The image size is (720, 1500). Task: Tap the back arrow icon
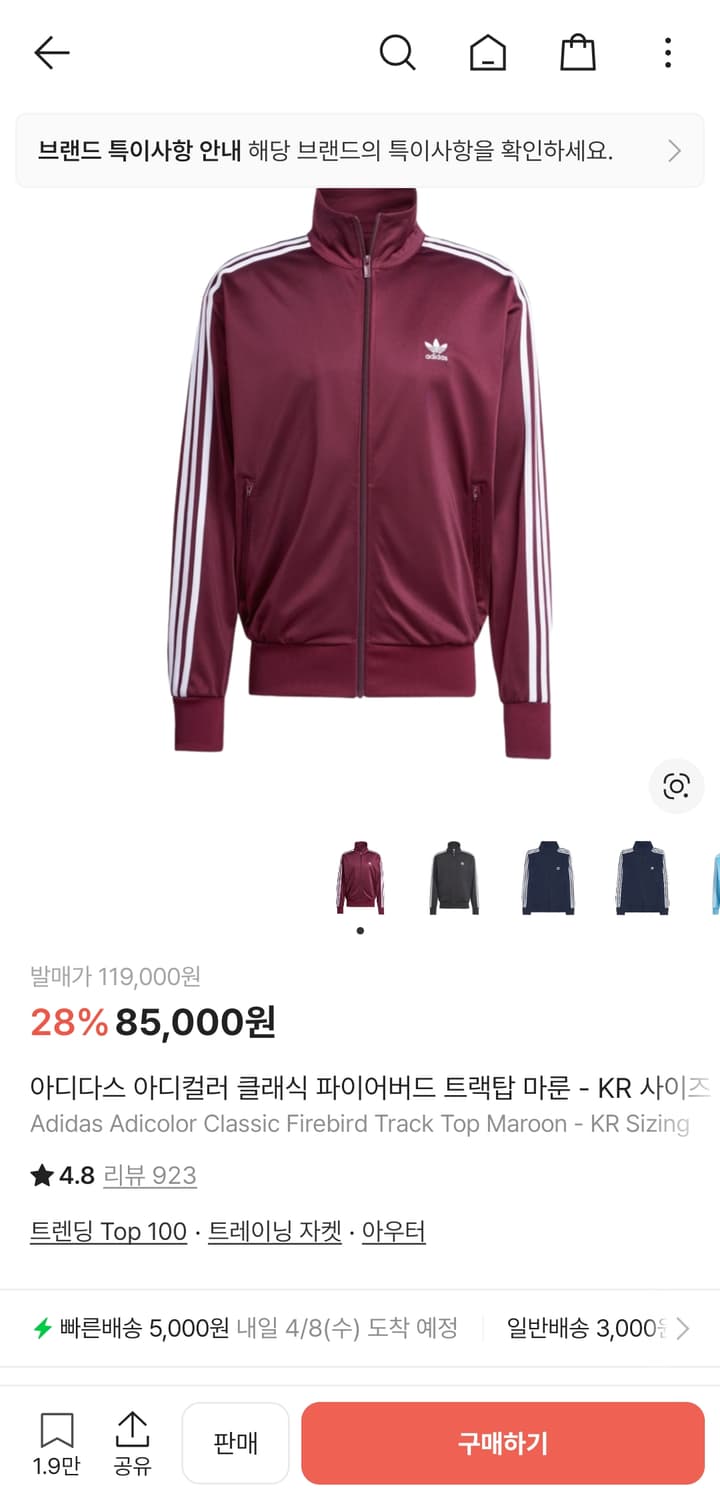pos(51,52)
